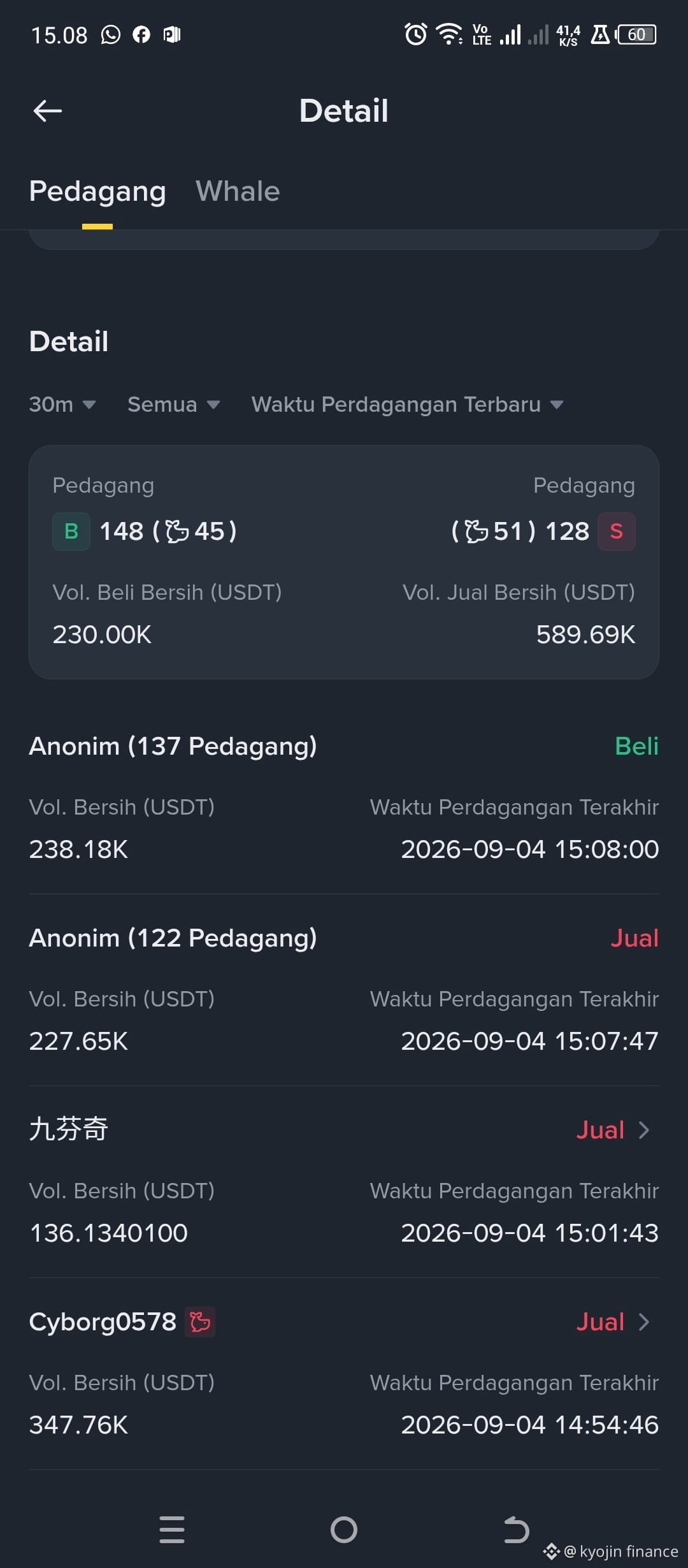Open recent apps from the navigation bar
Screen dimensions: 688x1568
pyautogui.click(x=172, y=1530)
